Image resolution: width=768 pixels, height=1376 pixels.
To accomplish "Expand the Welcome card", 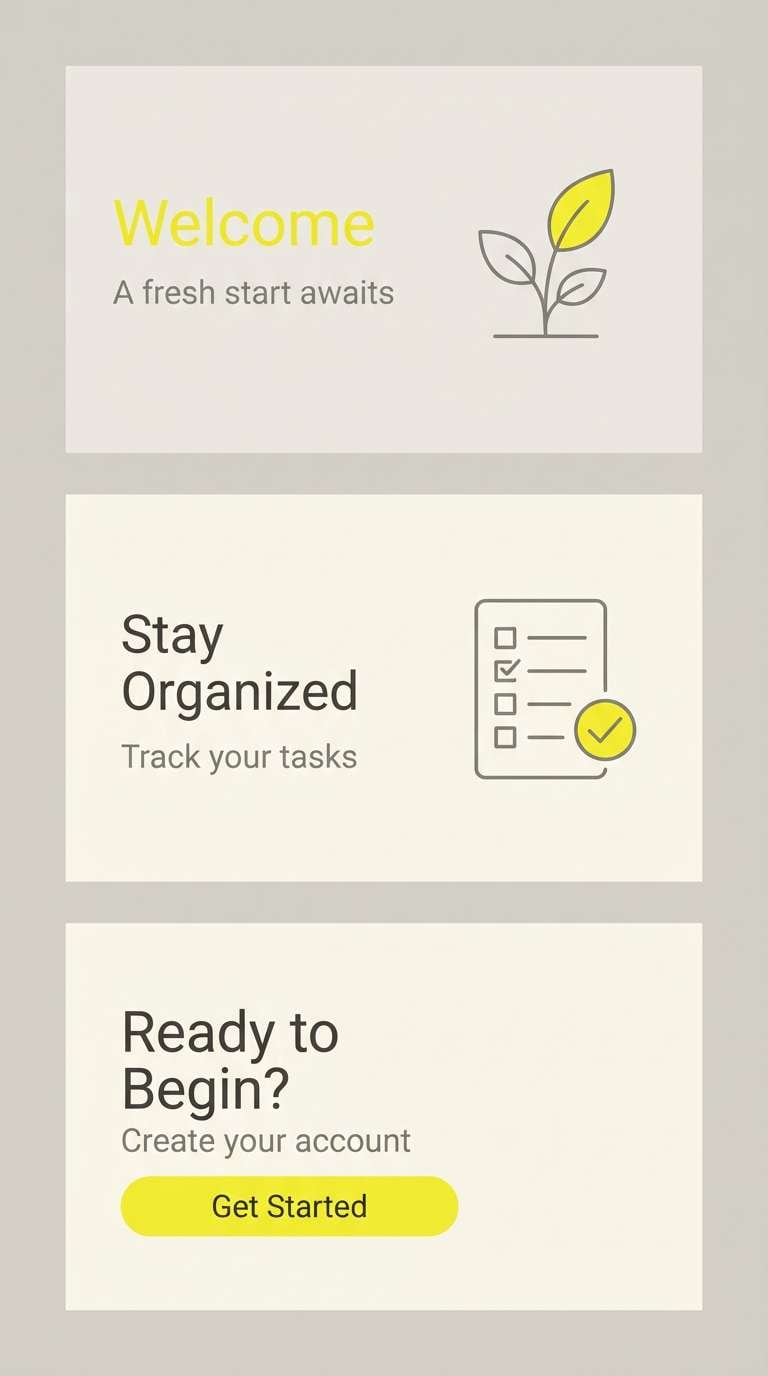I will pos(384,260).
